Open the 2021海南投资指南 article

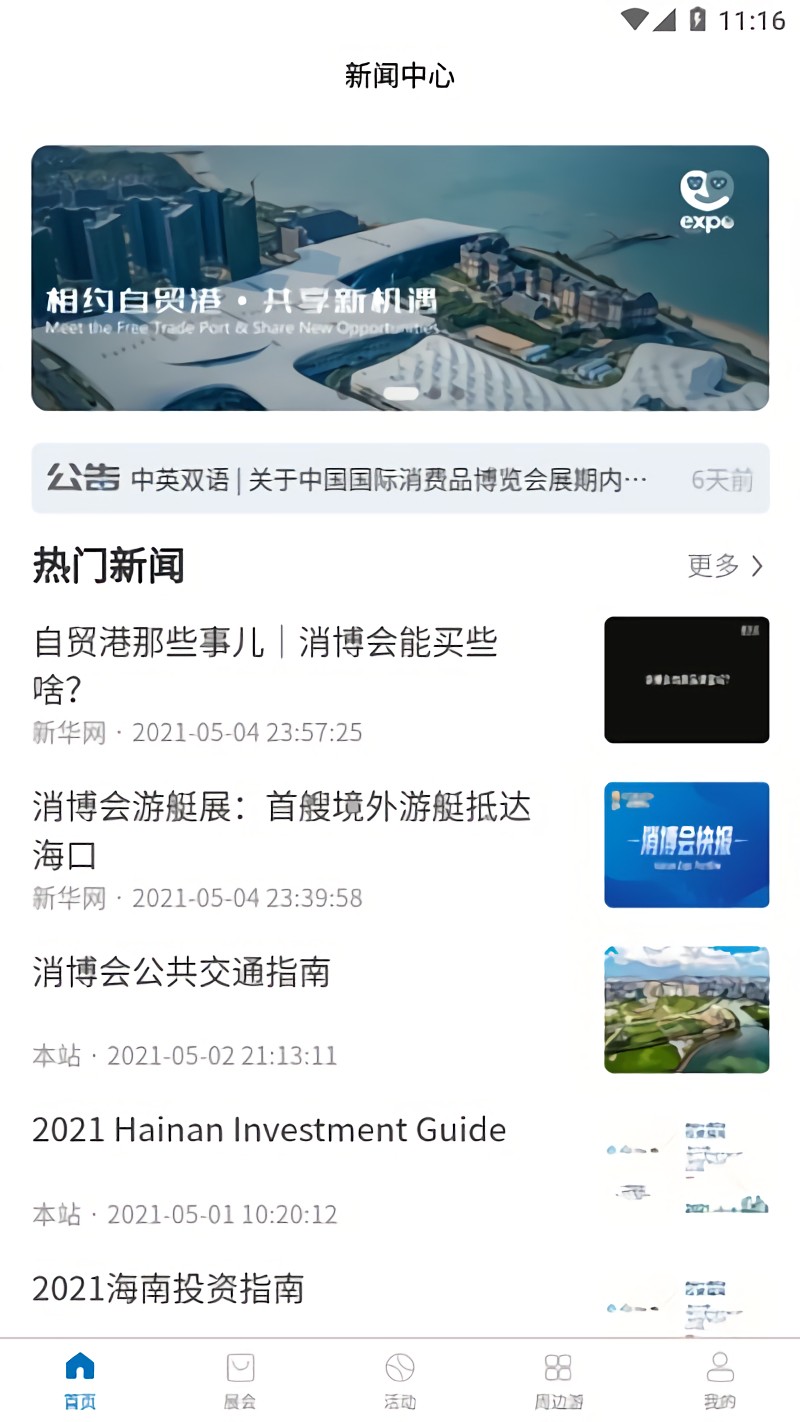click(168, 1288)
